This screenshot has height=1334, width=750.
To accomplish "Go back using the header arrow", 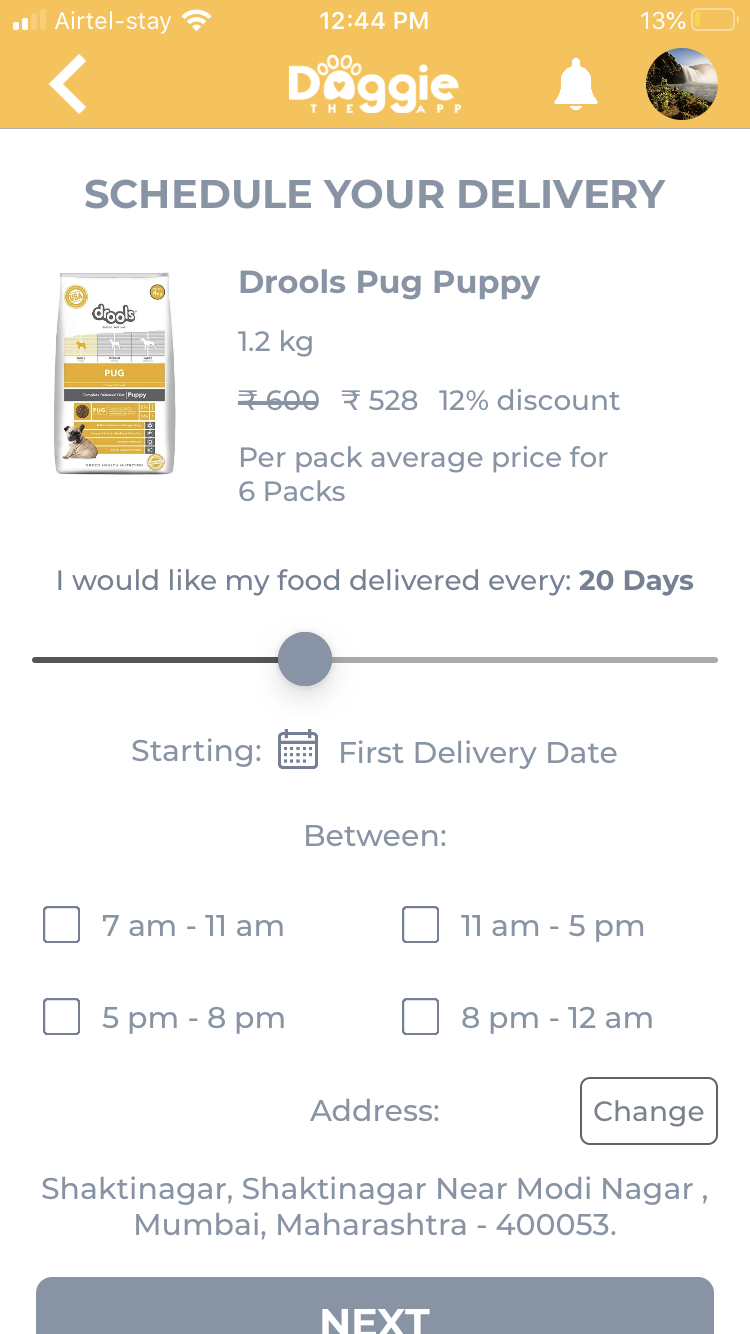I will (x=68, y=84).
